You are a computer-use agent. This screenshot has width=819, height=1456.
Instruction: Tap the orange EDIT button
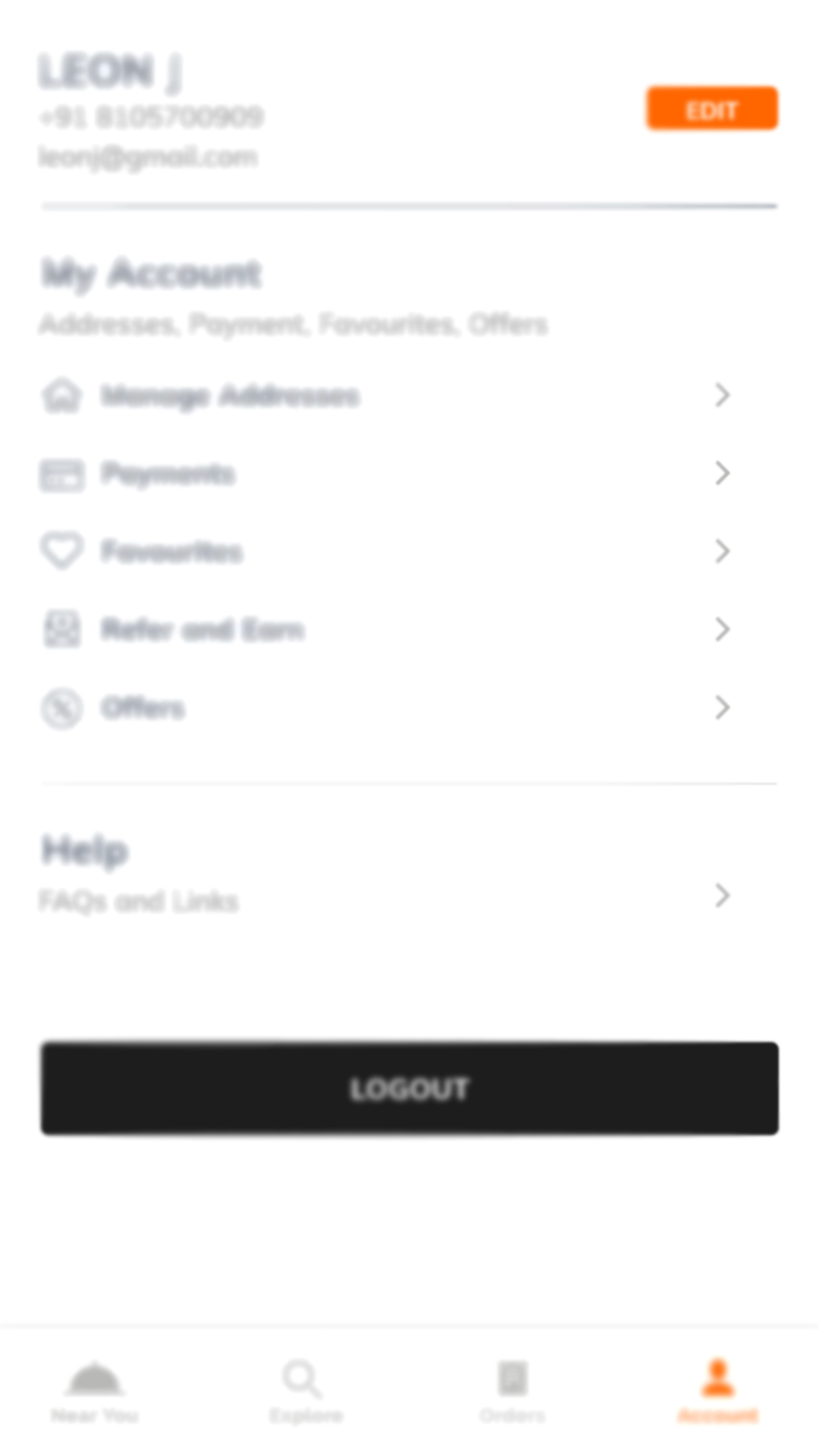712,108
